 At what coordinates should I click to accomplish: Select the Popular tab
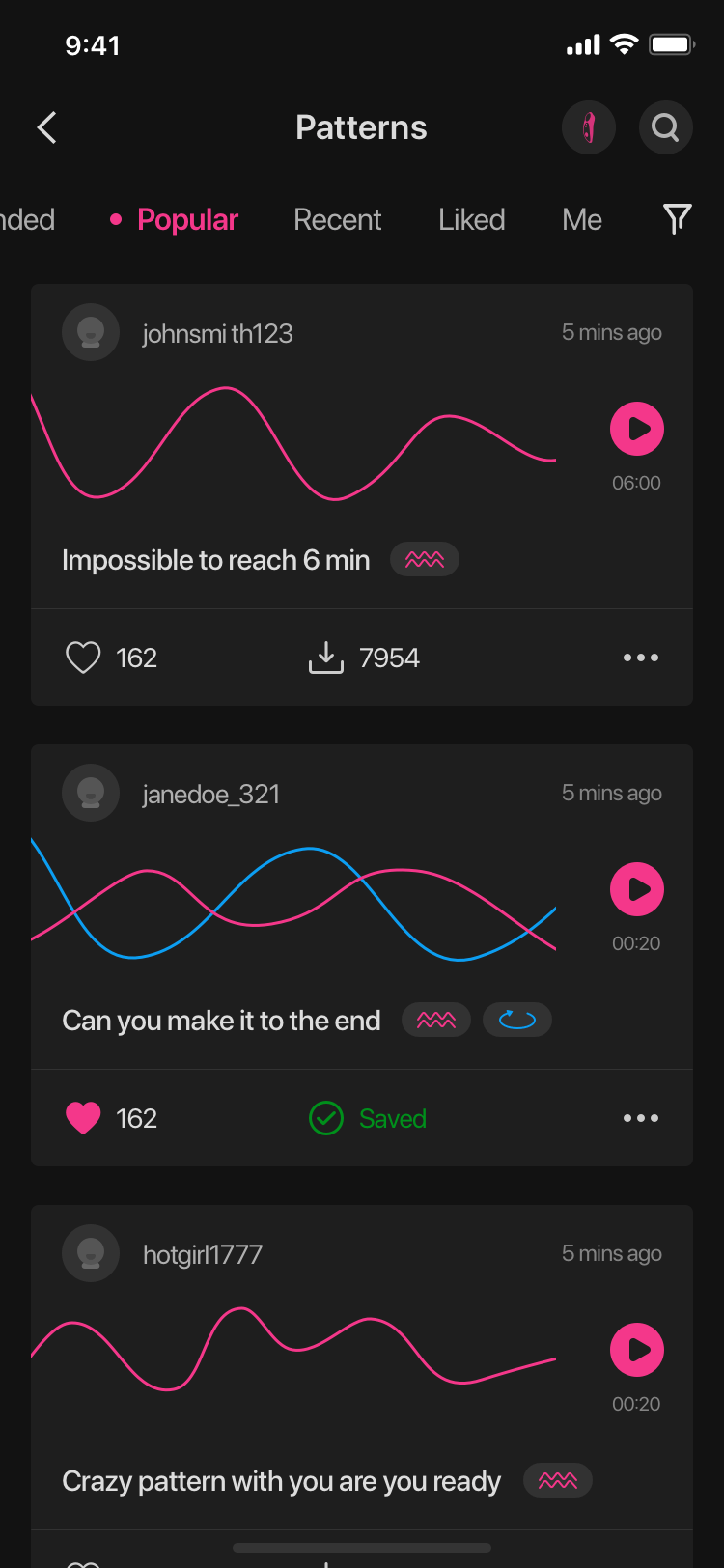186,220
